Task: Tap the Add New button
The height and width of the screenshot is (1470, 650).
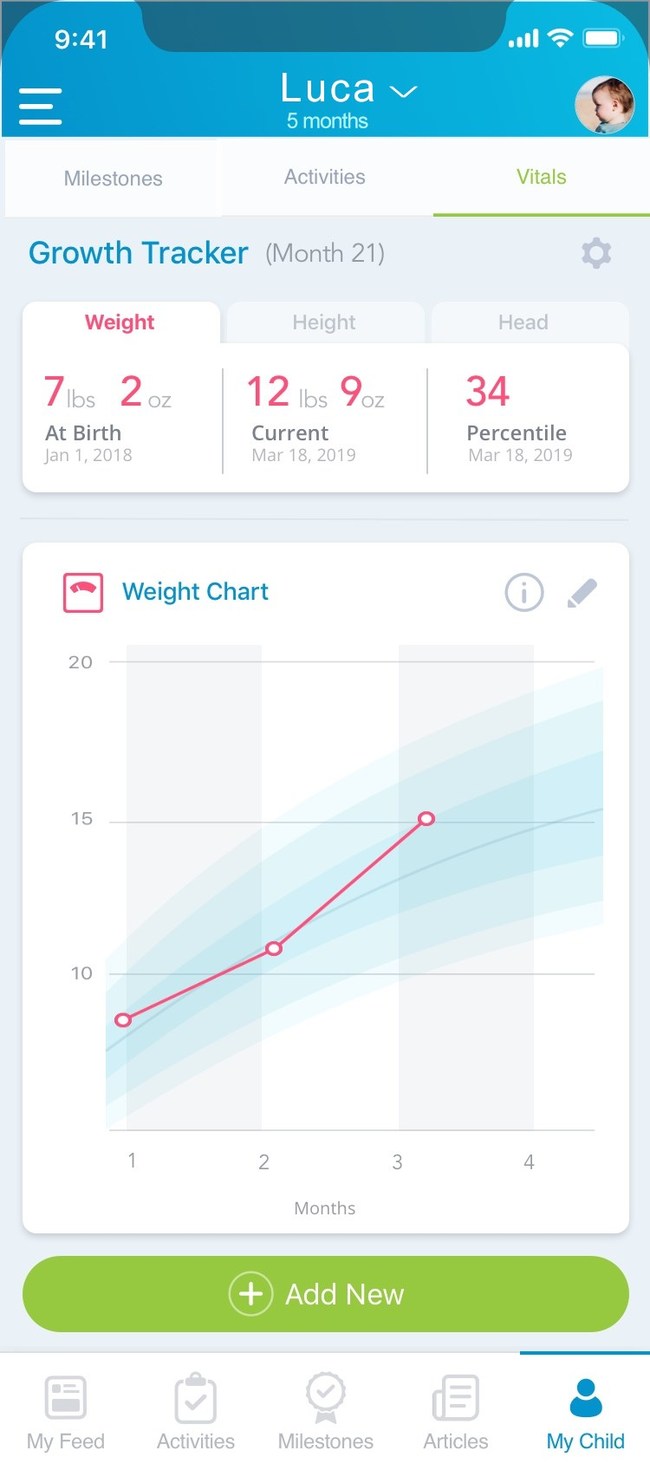Action: tap(325, 1294)
